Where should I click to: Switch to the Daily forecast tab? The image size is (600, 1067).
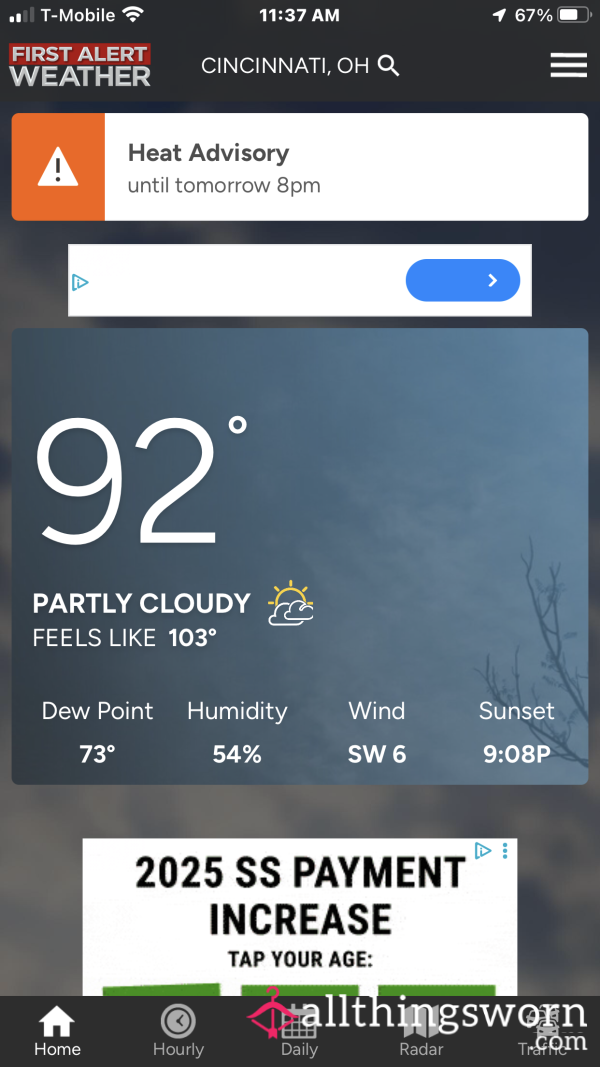(299, 1032)
